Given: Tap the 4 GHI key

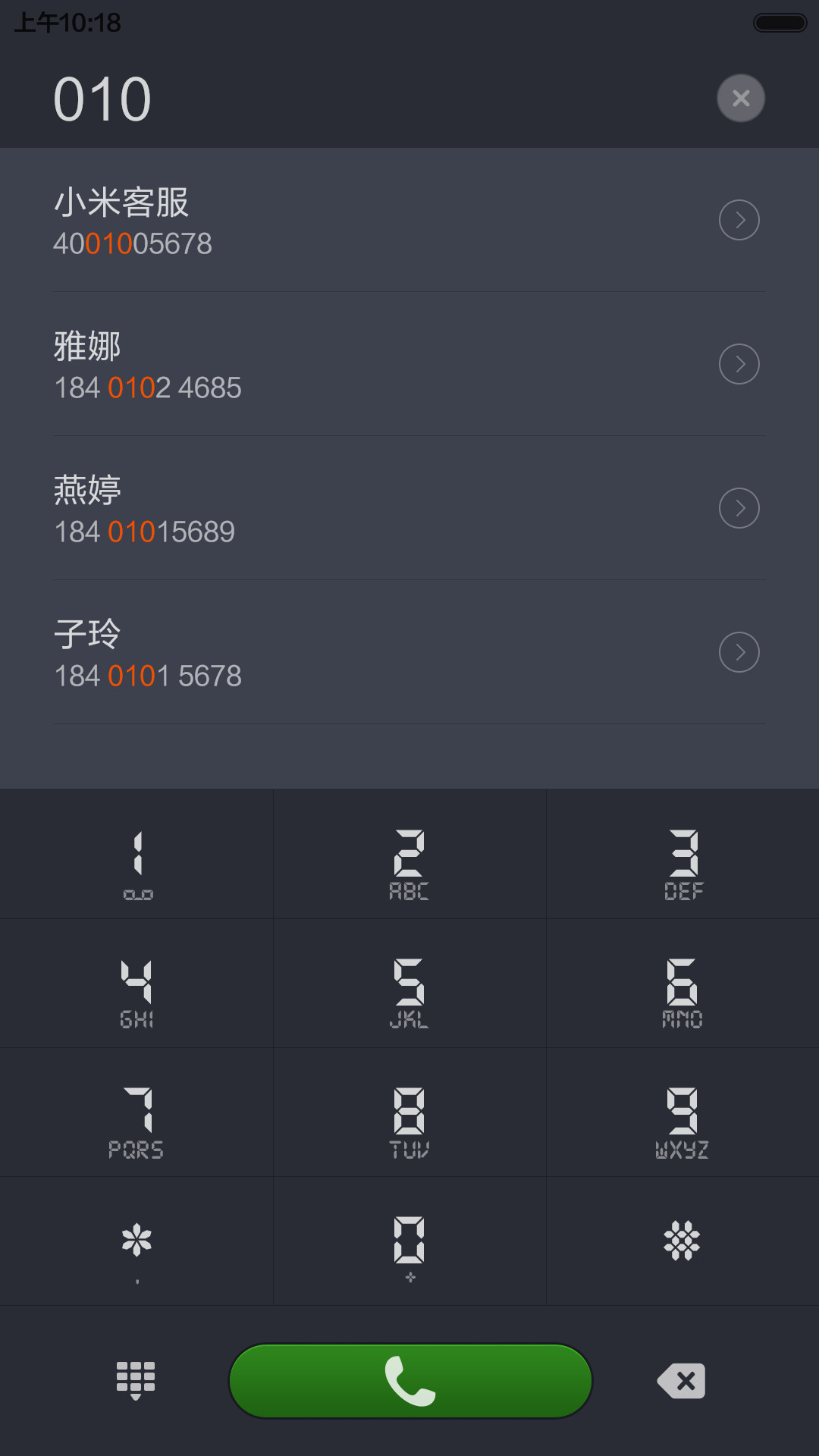Looking at the screenshot, I should 136,984.
